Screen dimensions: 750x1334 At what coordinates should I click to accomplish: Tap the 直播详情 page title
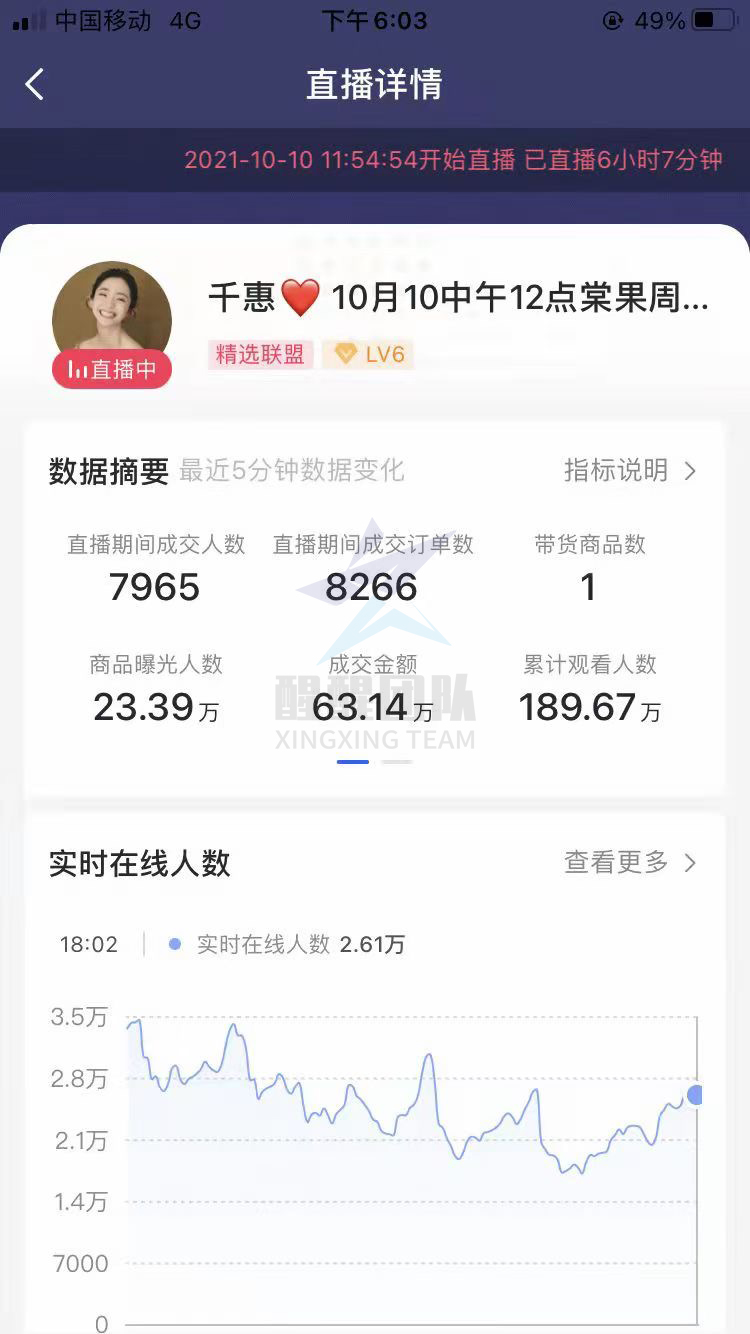(375, 85)
